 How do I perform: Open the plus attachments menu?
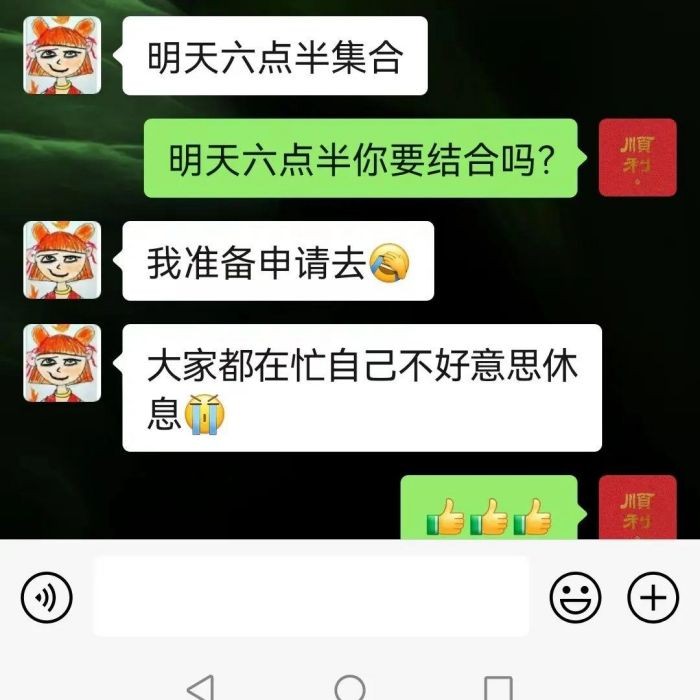coord(652,598)
